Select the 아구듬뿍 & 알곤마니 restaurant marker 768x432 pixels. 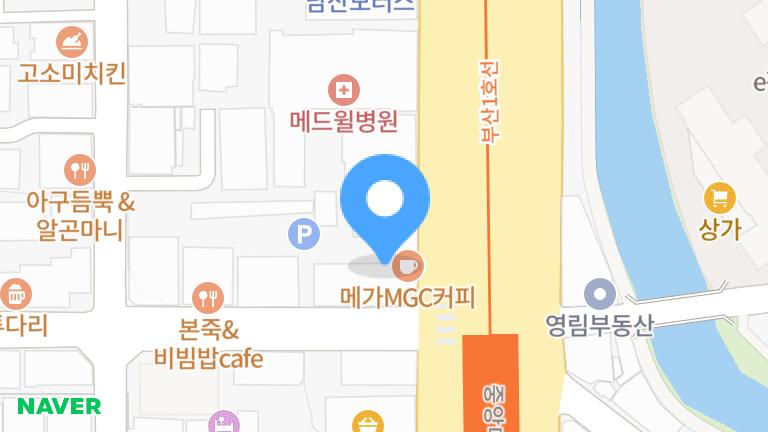pos(79,169)
